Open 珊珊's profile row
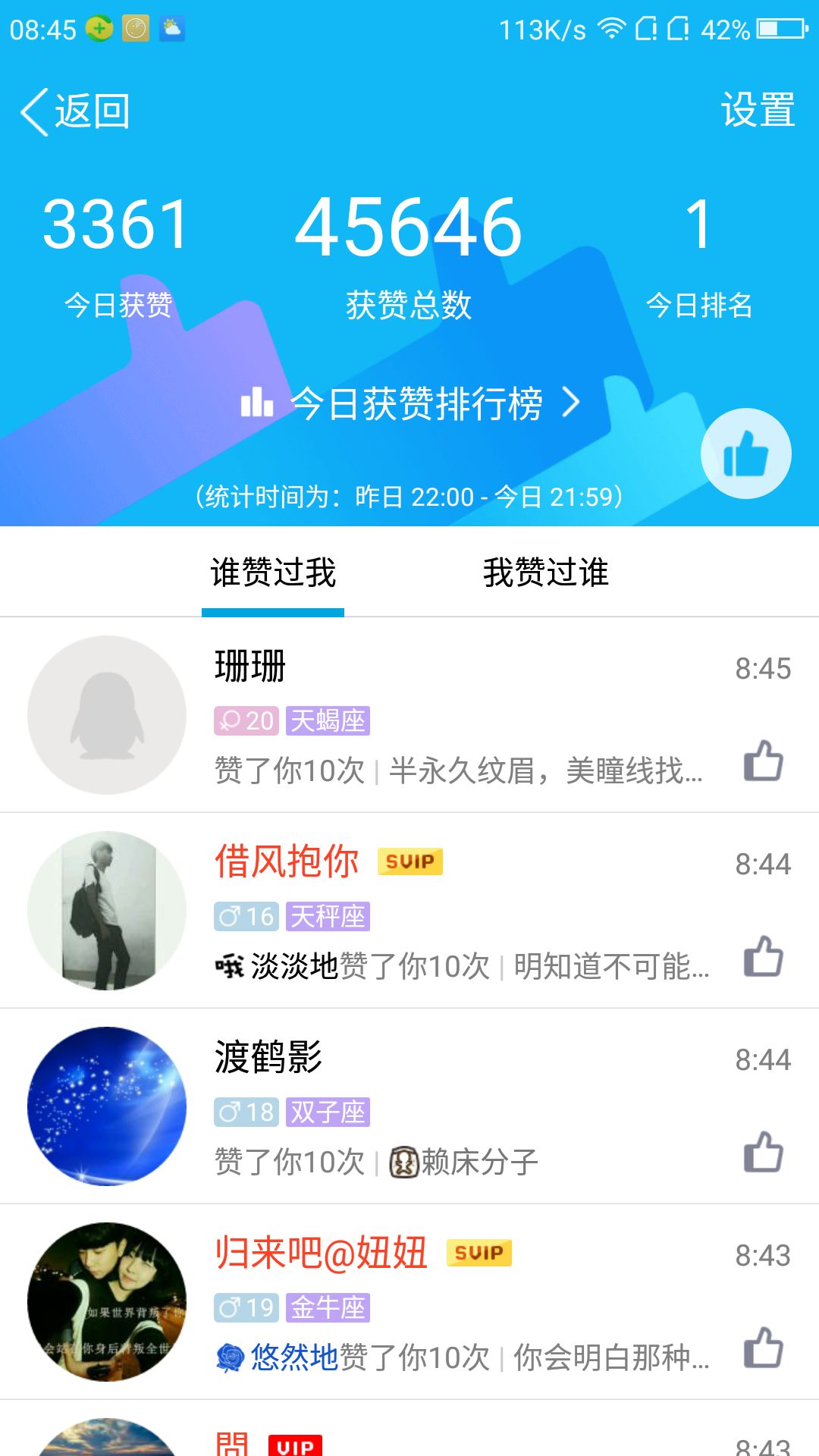This screenshot has width=819, height=1456. tap(455, 714)
